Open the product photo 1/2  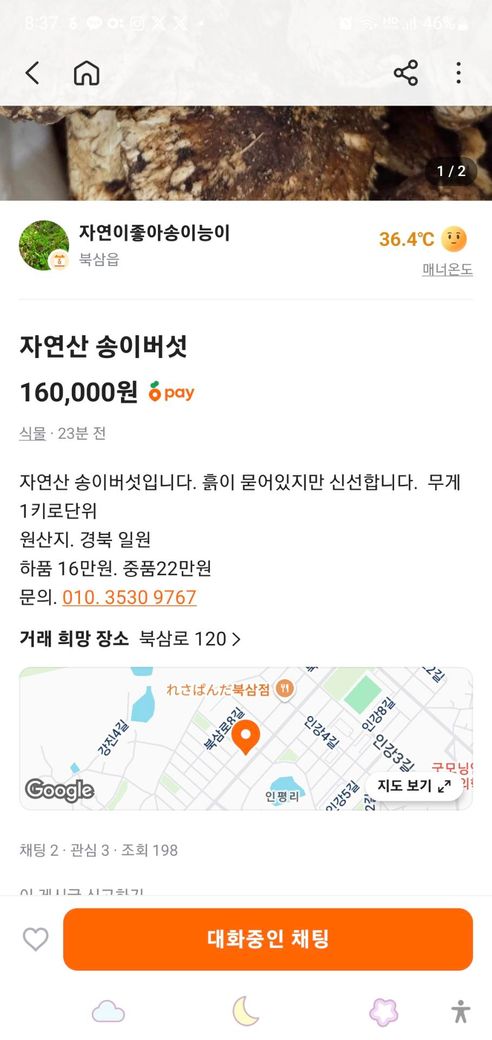246,153
